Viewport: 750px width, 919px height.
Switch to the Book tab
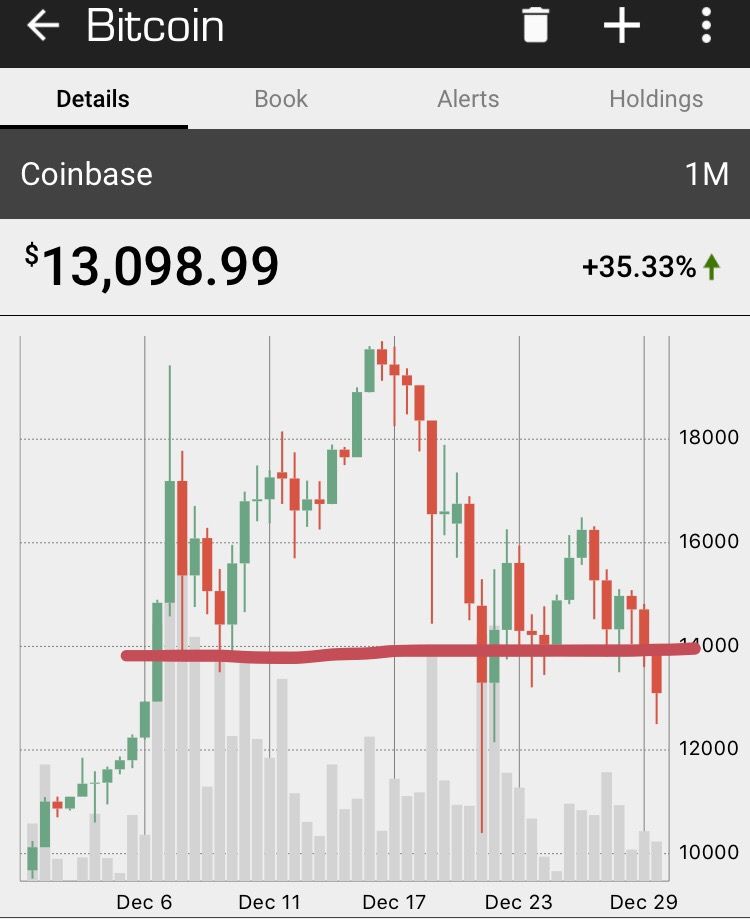coord(281,99)
